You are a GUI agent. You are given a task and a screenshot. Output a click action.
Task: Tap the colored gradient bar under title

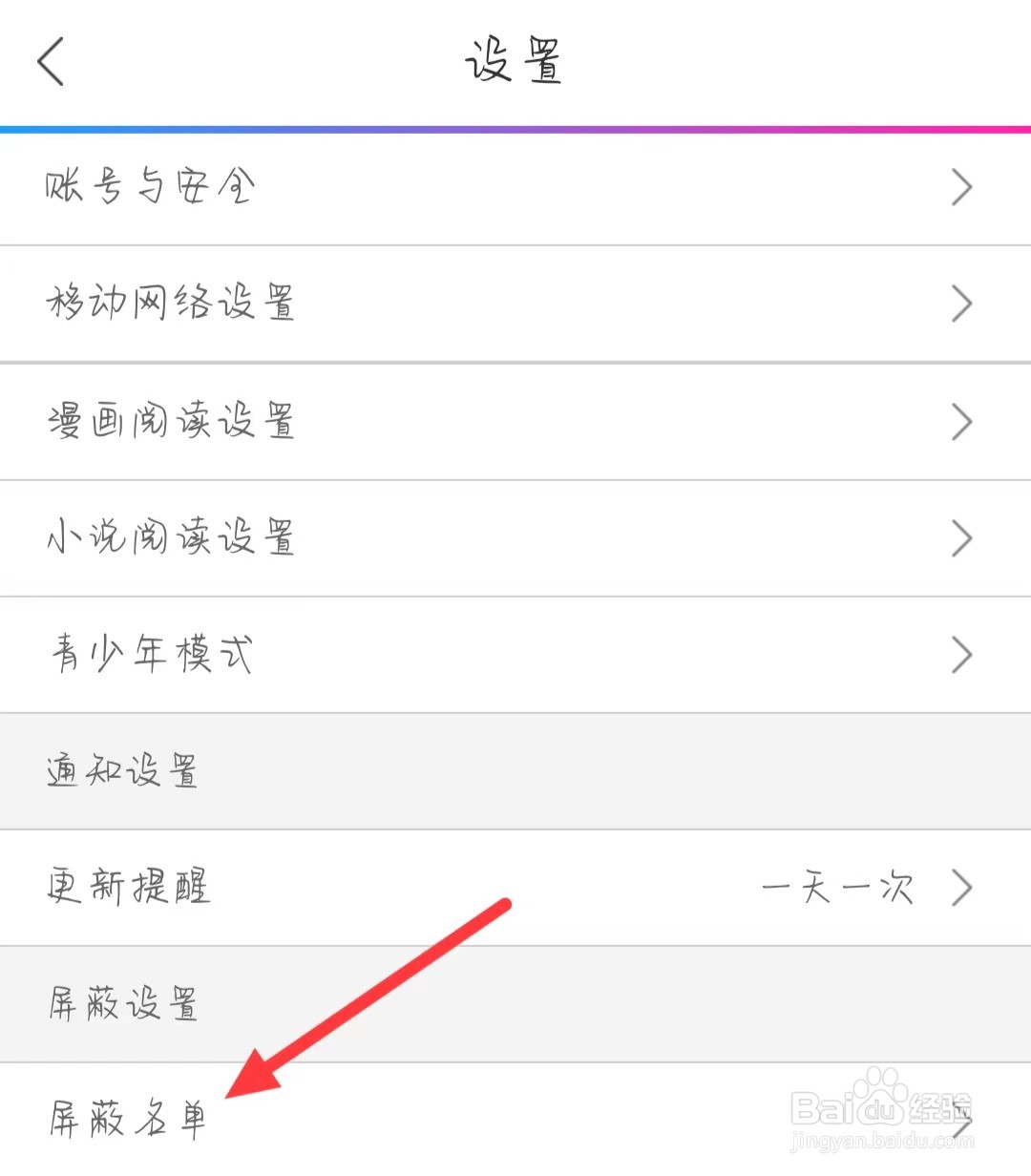pos(515,127)
